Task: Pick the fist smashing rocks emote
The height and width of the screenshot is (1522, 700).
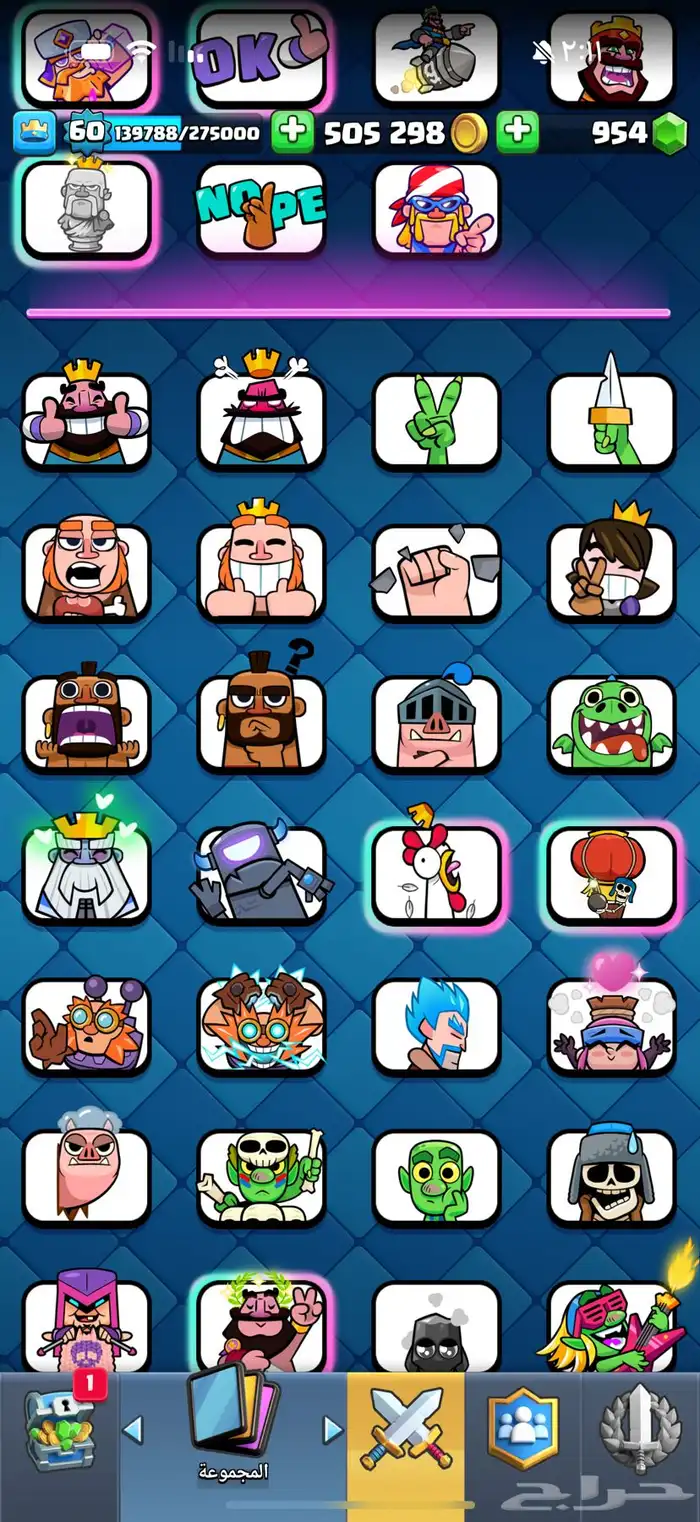Action: pos(437,572)
